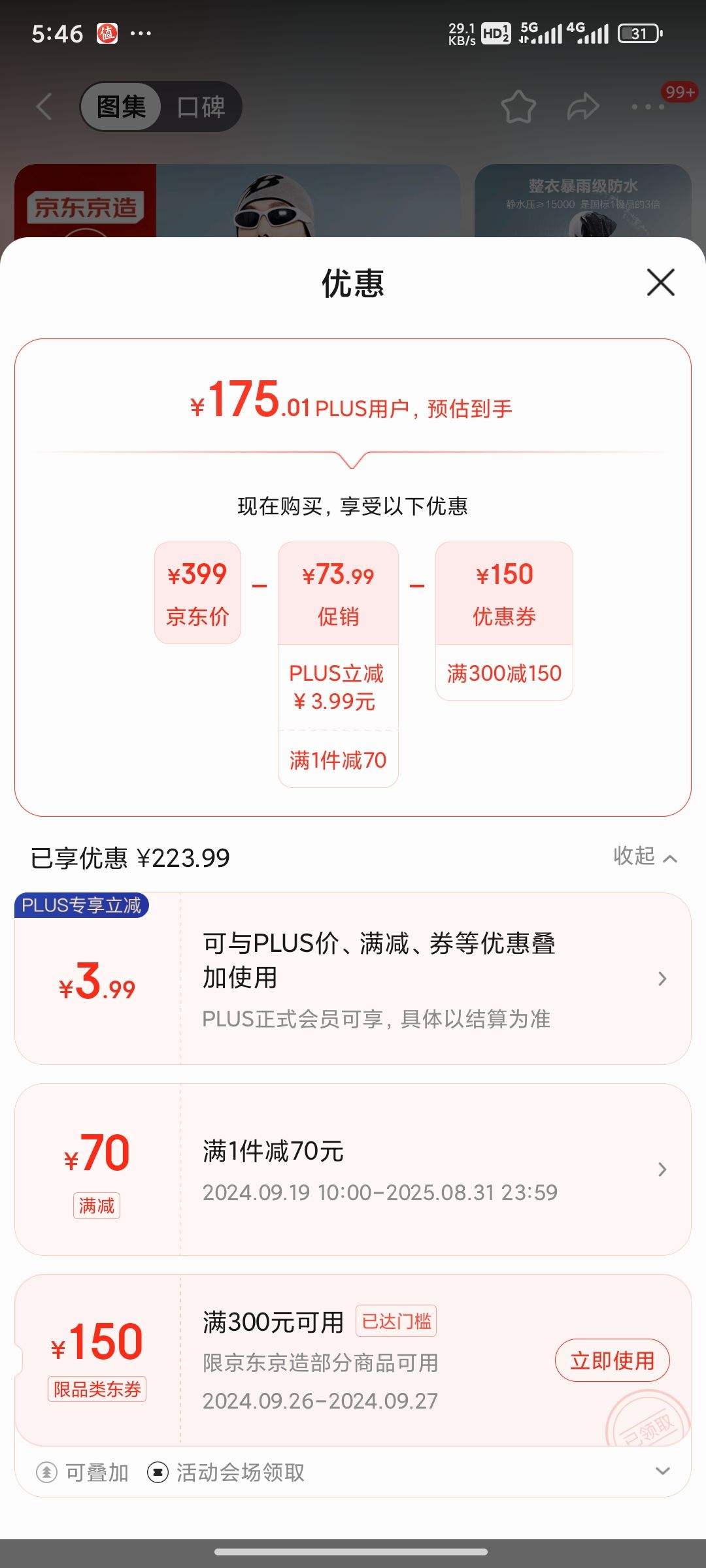The width and height of the screenshot is (706, 1568).
Task: Tap 立即使用 on the ¥150 coupon
Action: pos(612,1360)
